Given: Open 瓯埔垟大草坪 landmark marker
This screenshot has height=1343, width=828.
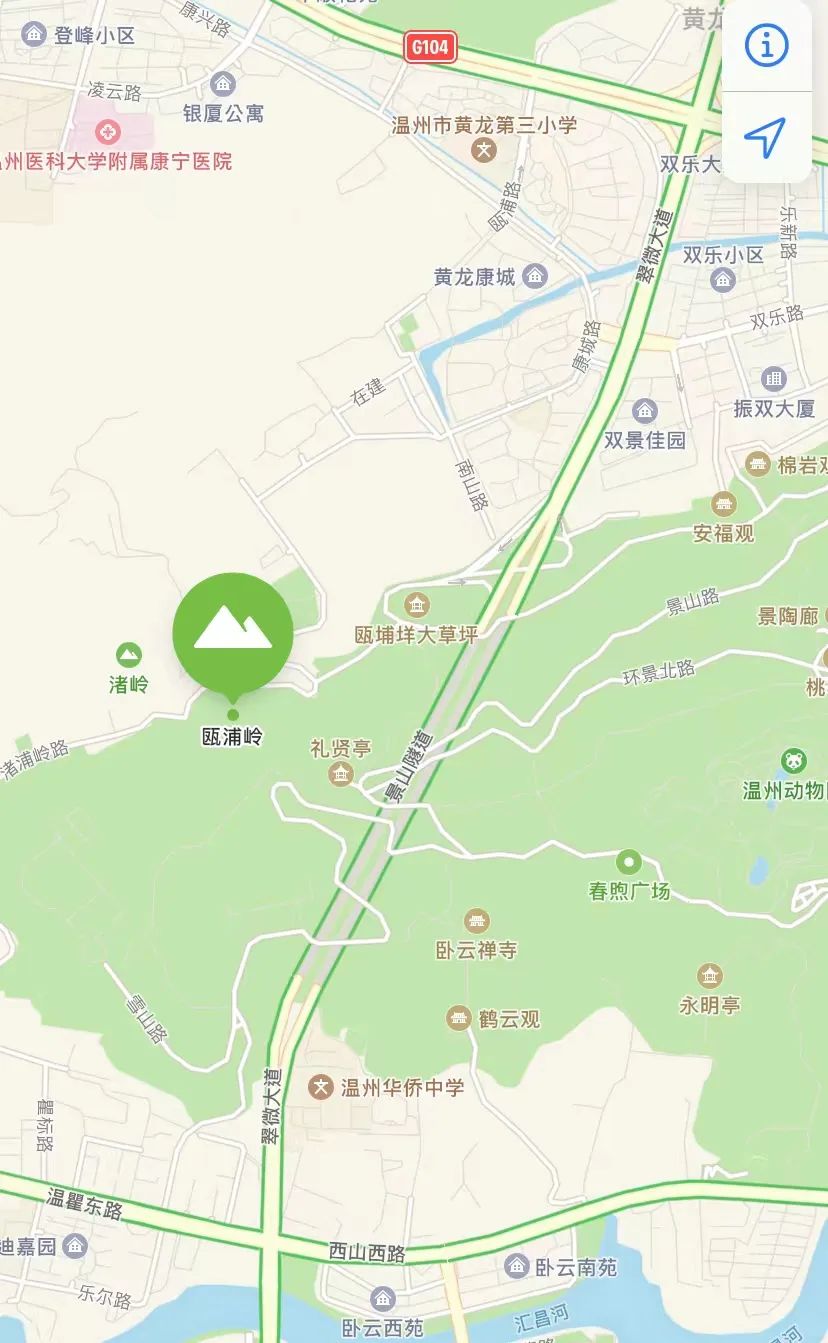Looking at the screenshot, I should click(416, 605).
